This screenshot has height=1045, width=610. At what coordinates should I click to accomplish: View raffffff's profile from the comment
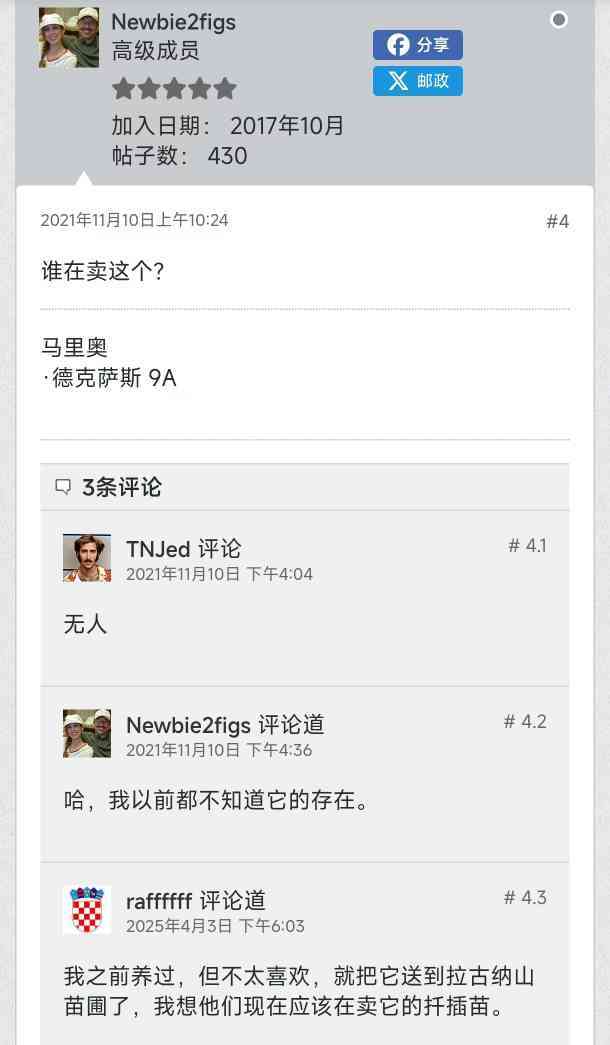[x=158, y=901]
